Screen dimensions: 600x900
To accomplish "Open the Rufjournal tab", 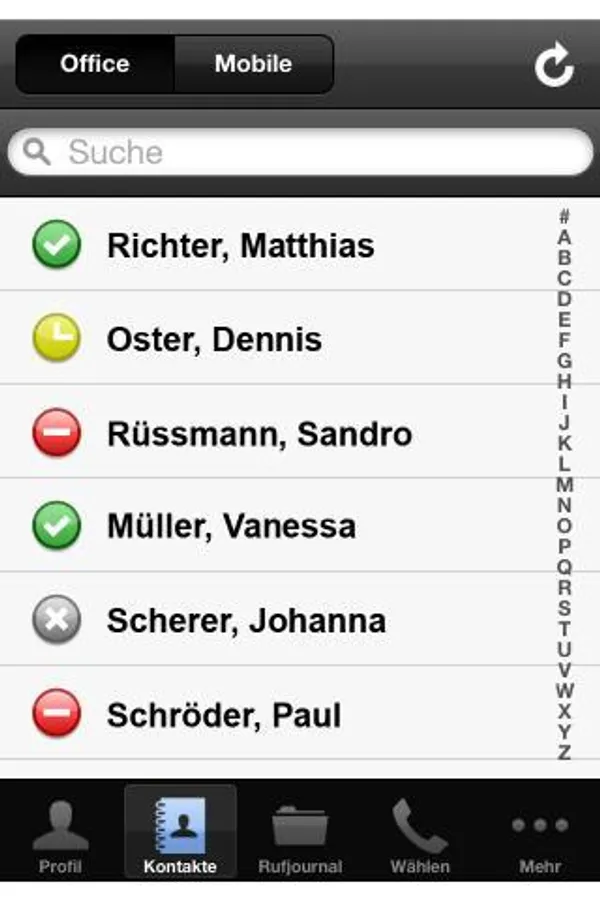I will 300,836.
